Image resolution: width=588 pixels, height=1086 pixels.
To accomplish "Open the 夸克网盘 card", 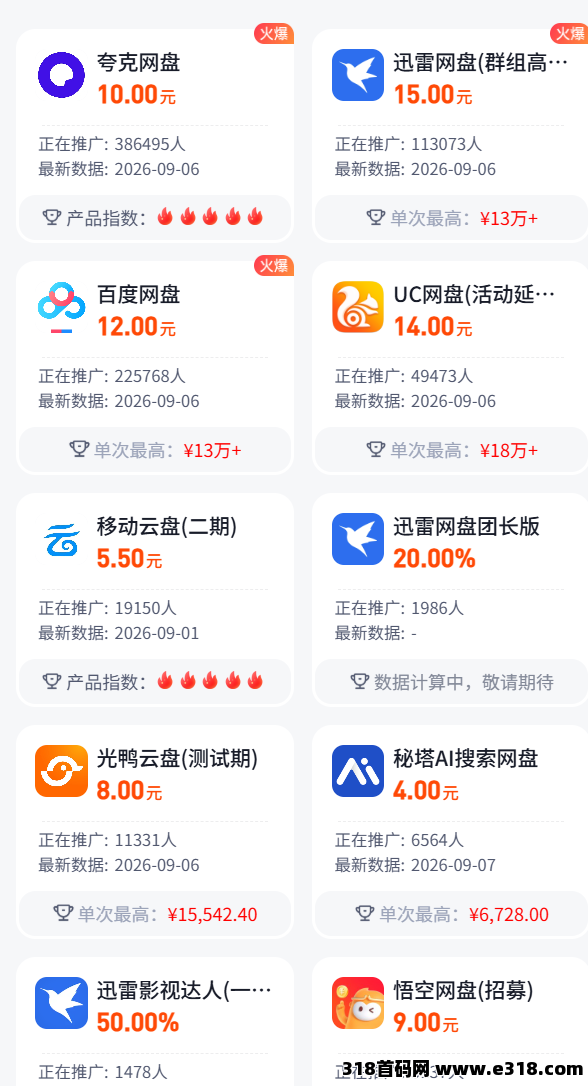I will tap(154, 136).
